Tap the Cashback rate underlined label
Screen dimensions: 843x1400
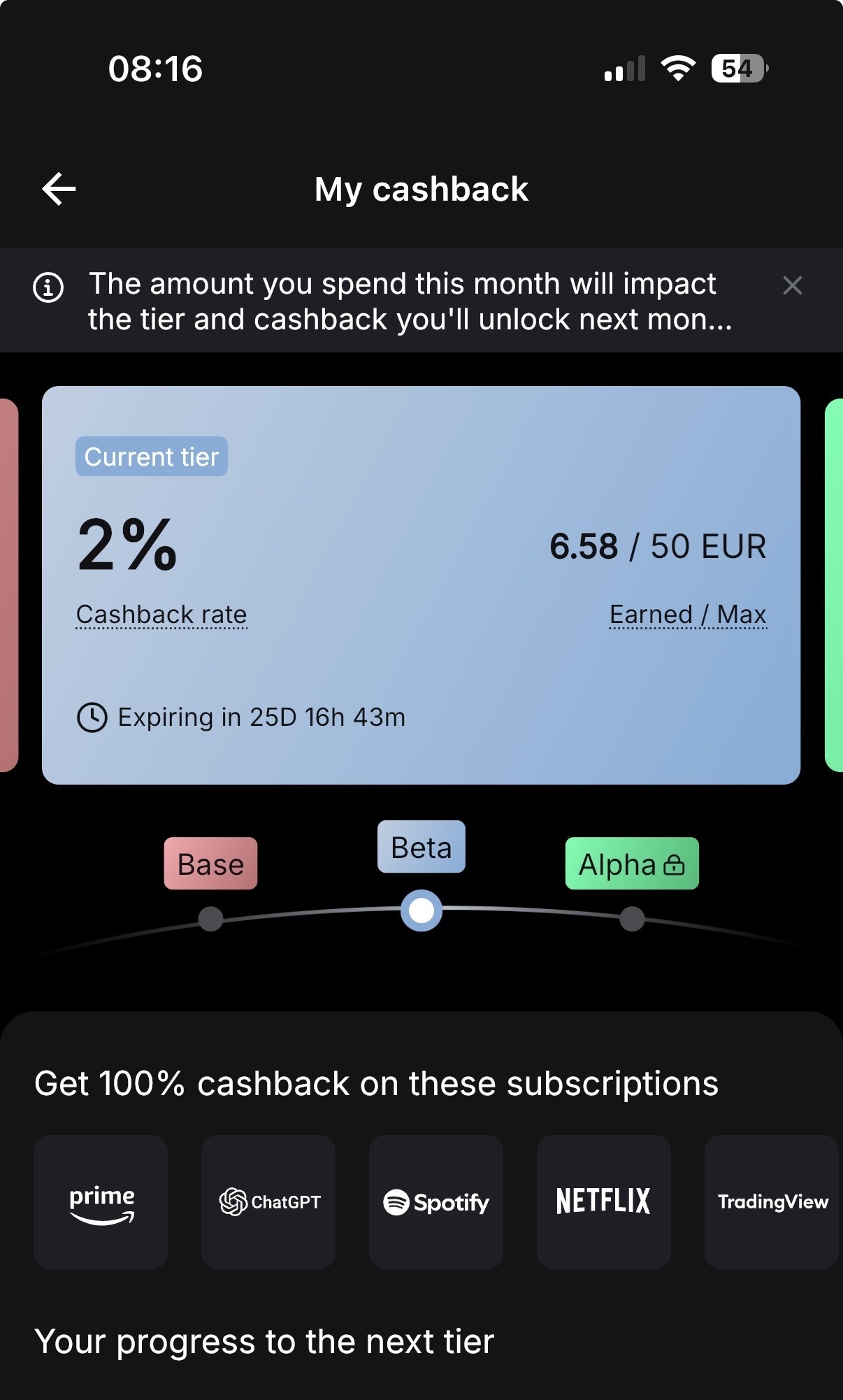(161, 615)
